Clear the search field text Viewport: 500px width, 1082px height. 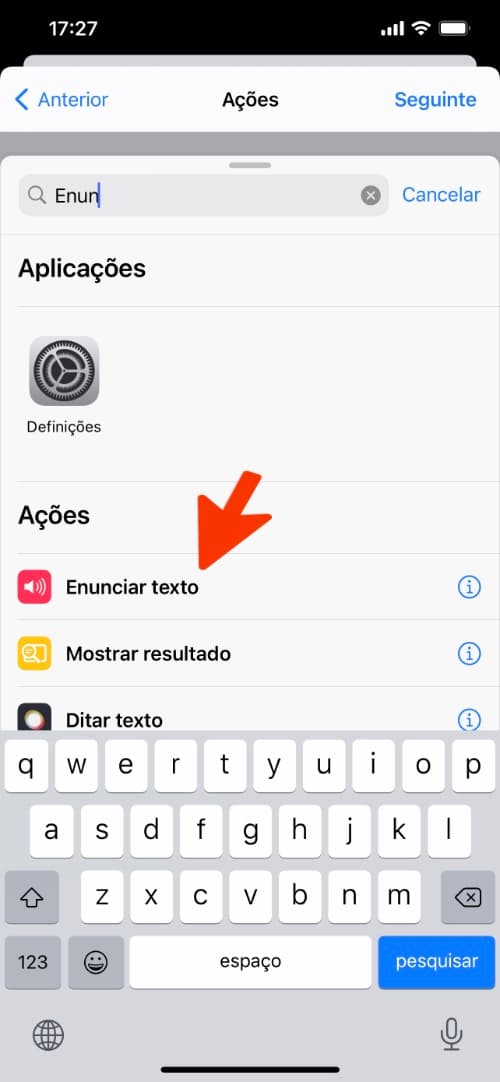pyautogui.click(x=371, y=196)
